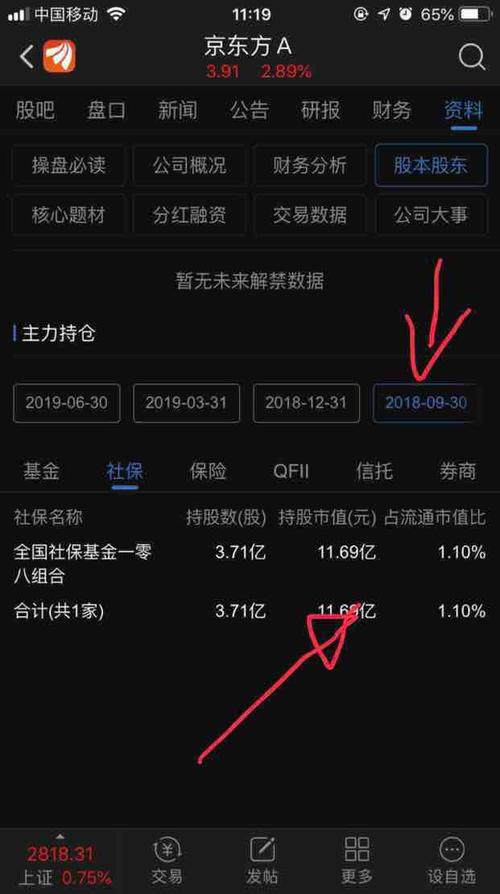This screenshot has height=894, width=500.
Task: Select the 操盘必读 button
Action: [68, 165]
